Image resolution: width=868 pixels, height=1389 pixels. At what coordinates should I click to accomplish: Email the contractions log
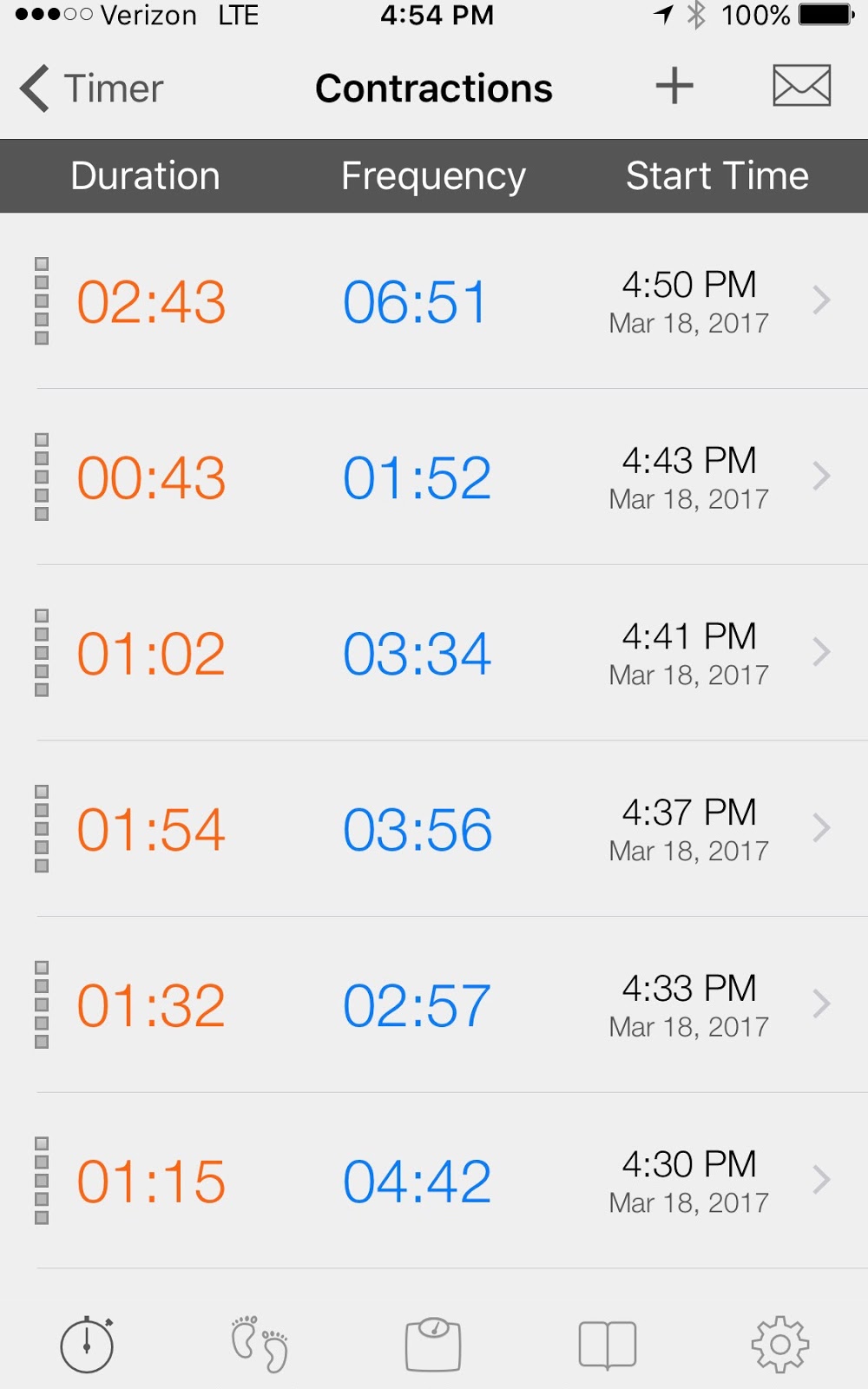[801, 86]
